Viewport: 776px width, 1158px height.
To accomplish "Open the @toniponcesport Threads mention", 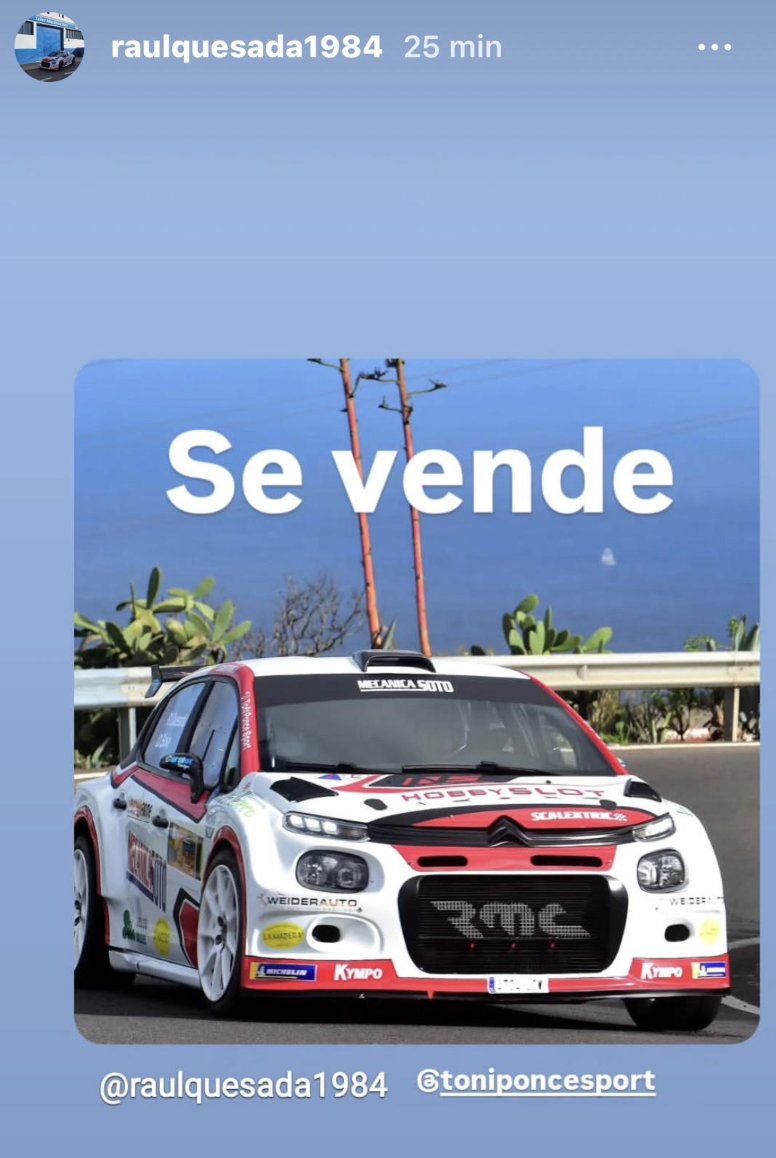I will 537,1082.
